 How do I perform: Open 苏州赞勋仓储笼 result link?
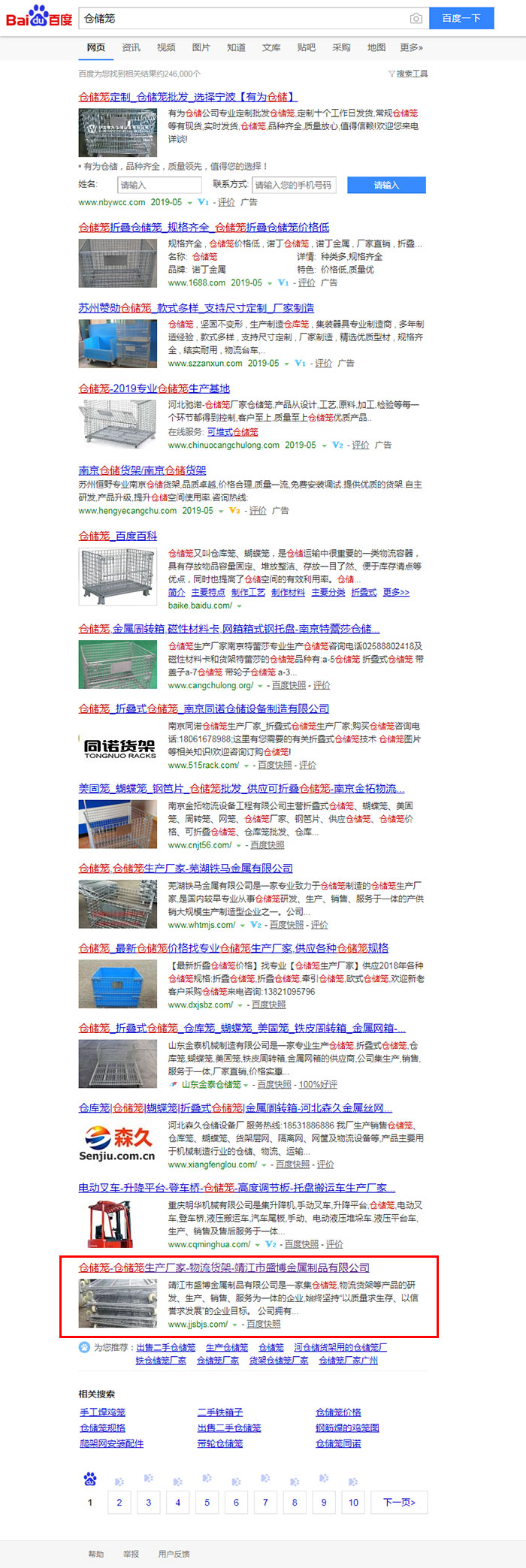coord(196,308)
